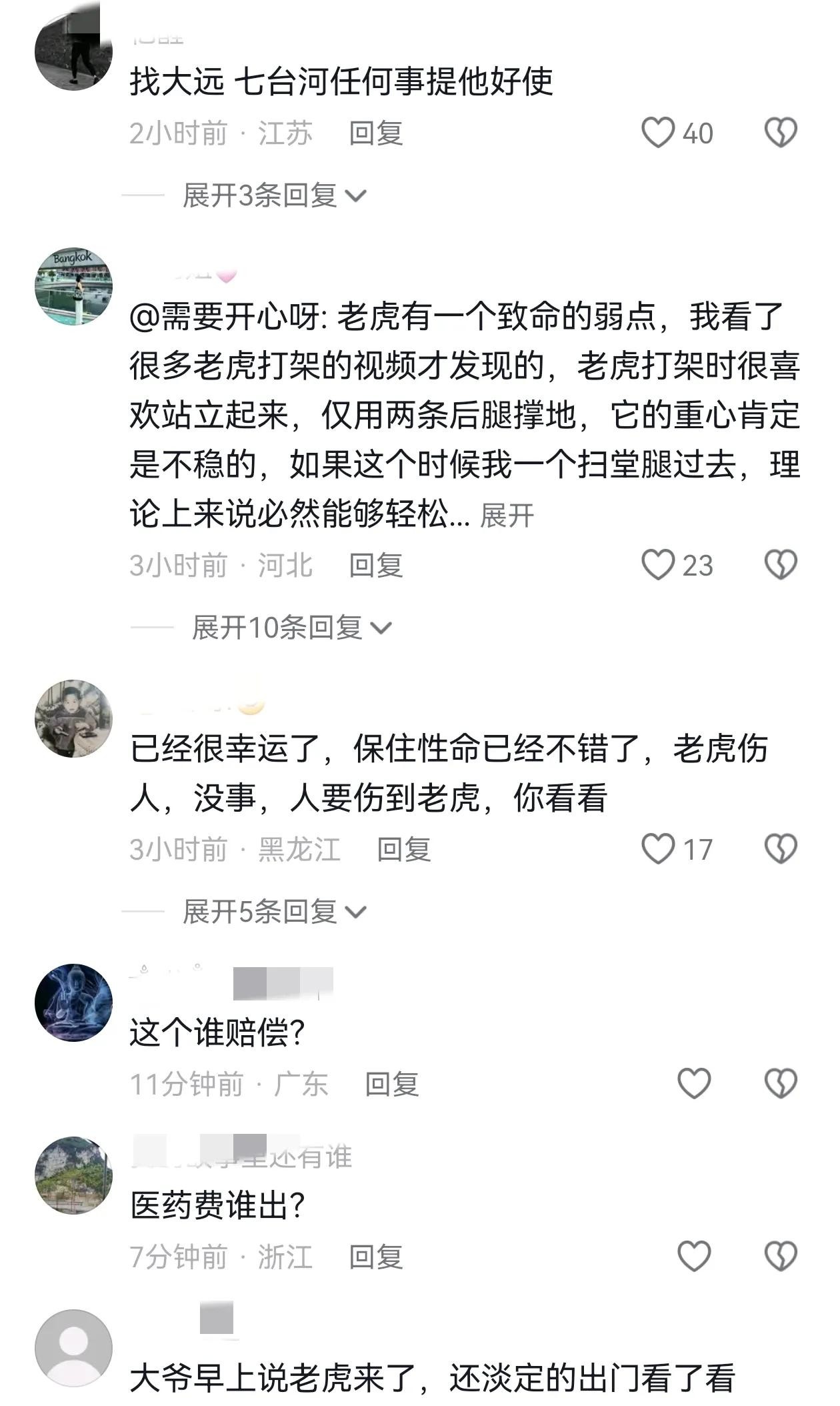Like the comment 已经很幸运了

[x=658, y=849]
